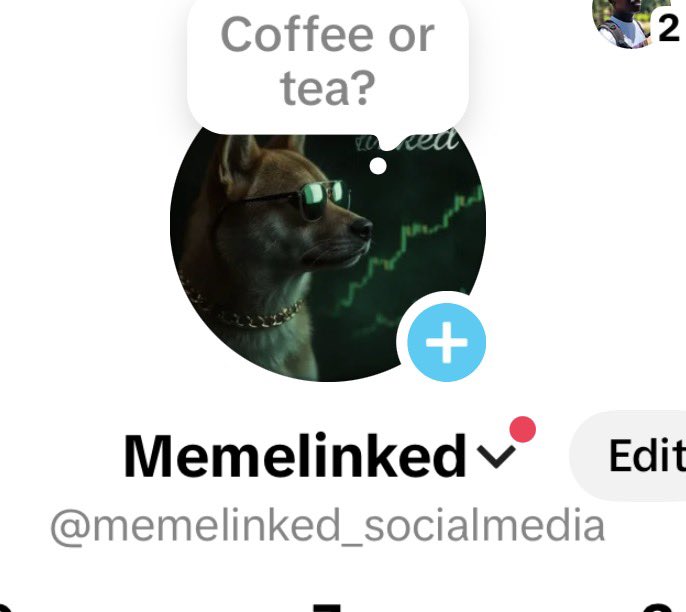Tap the blue plus icon on the avatar
The image size is (686, 612).
point(447,343)
